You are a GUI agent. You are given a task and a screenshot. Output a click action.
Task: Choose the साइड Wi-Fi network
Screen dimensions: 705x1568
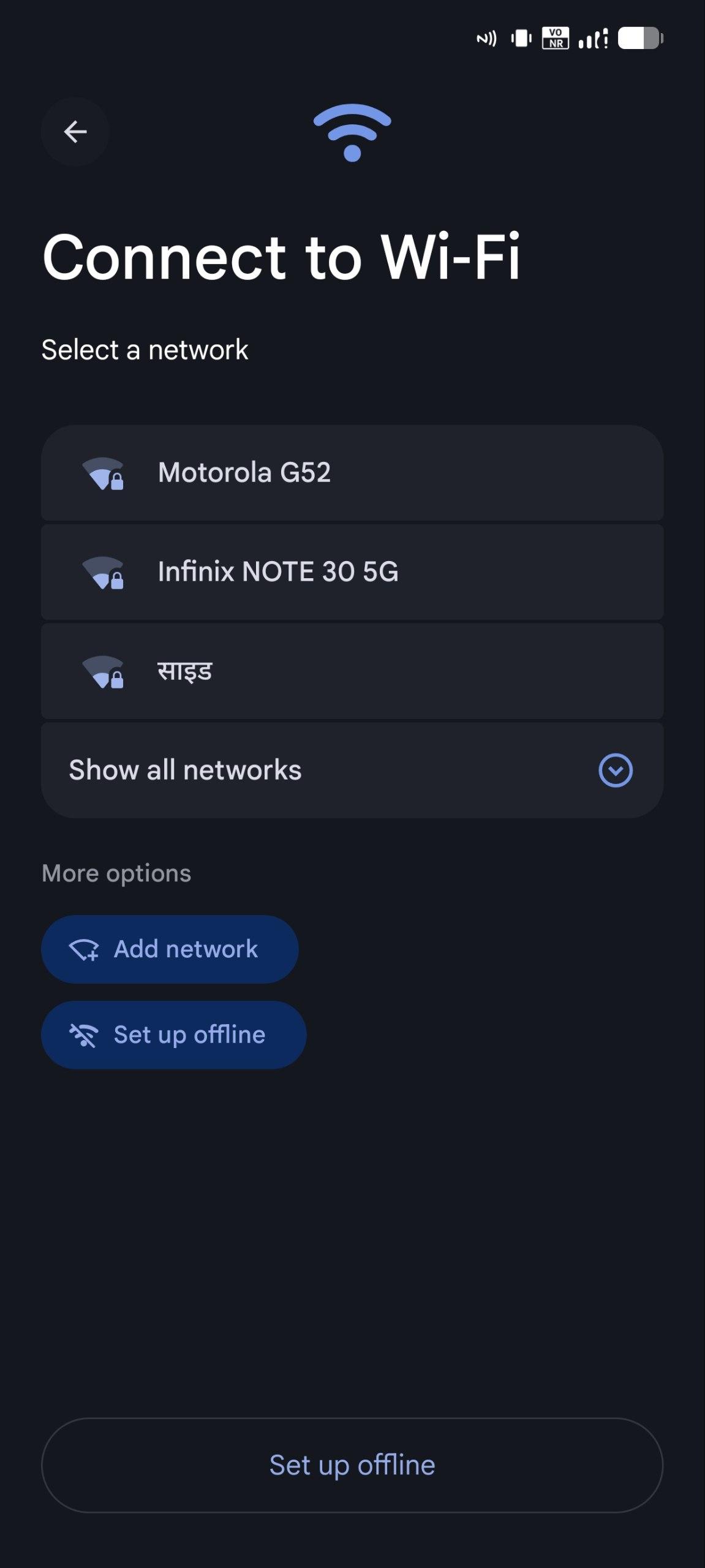(x=352, y=671)
